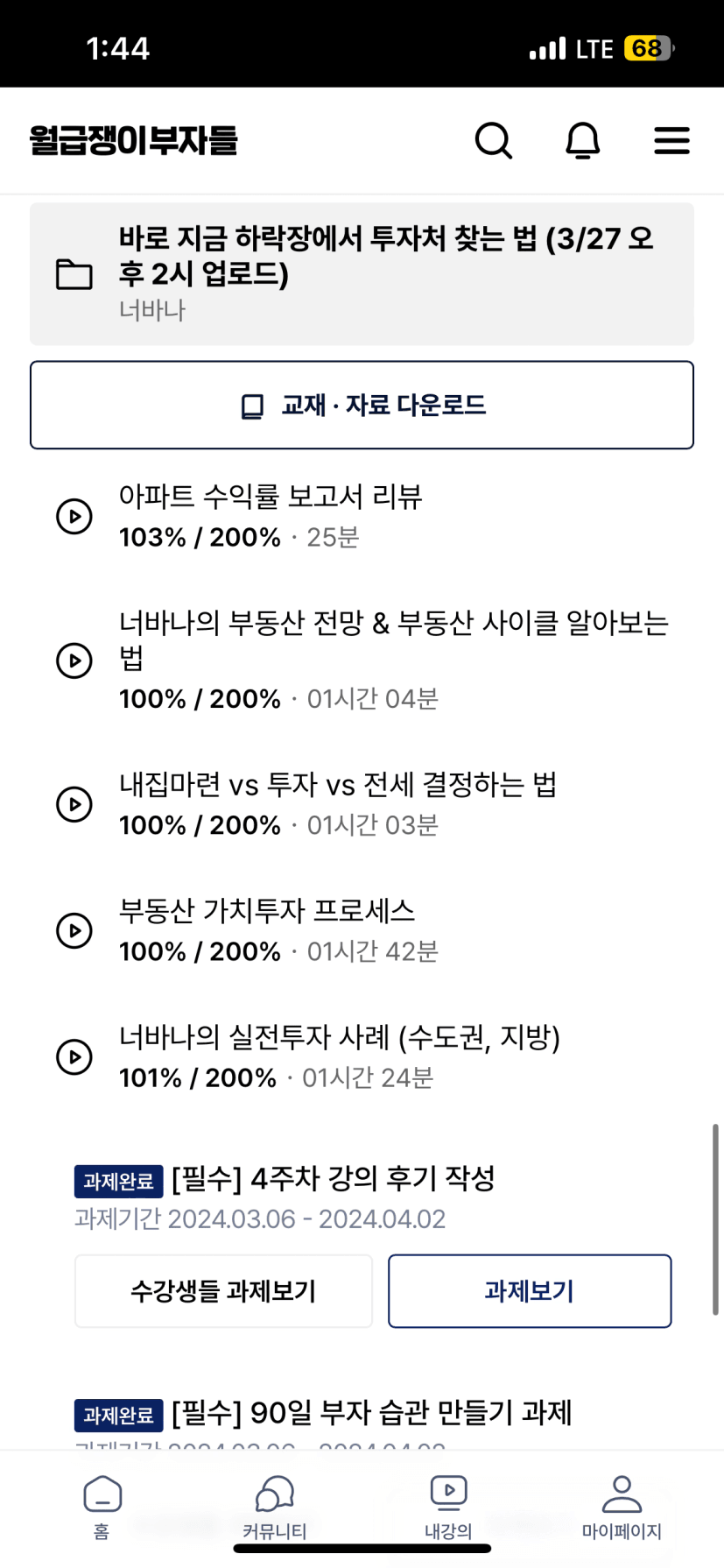Open the hamburger menu
Viewport: 724px width, 1568px height.
coord(671,140)
